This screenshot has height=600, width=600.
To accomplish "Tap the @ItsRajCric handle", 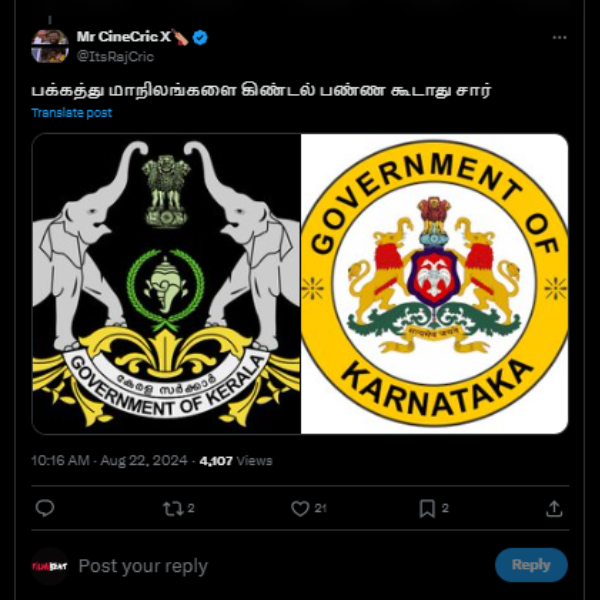I will 115,57.
